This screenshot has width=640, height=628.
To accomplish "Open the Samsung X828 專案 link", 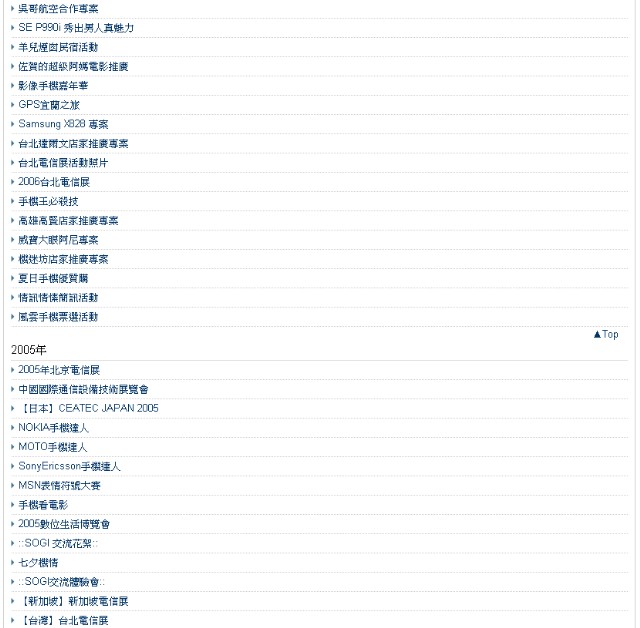I will [x=63, y=124].
